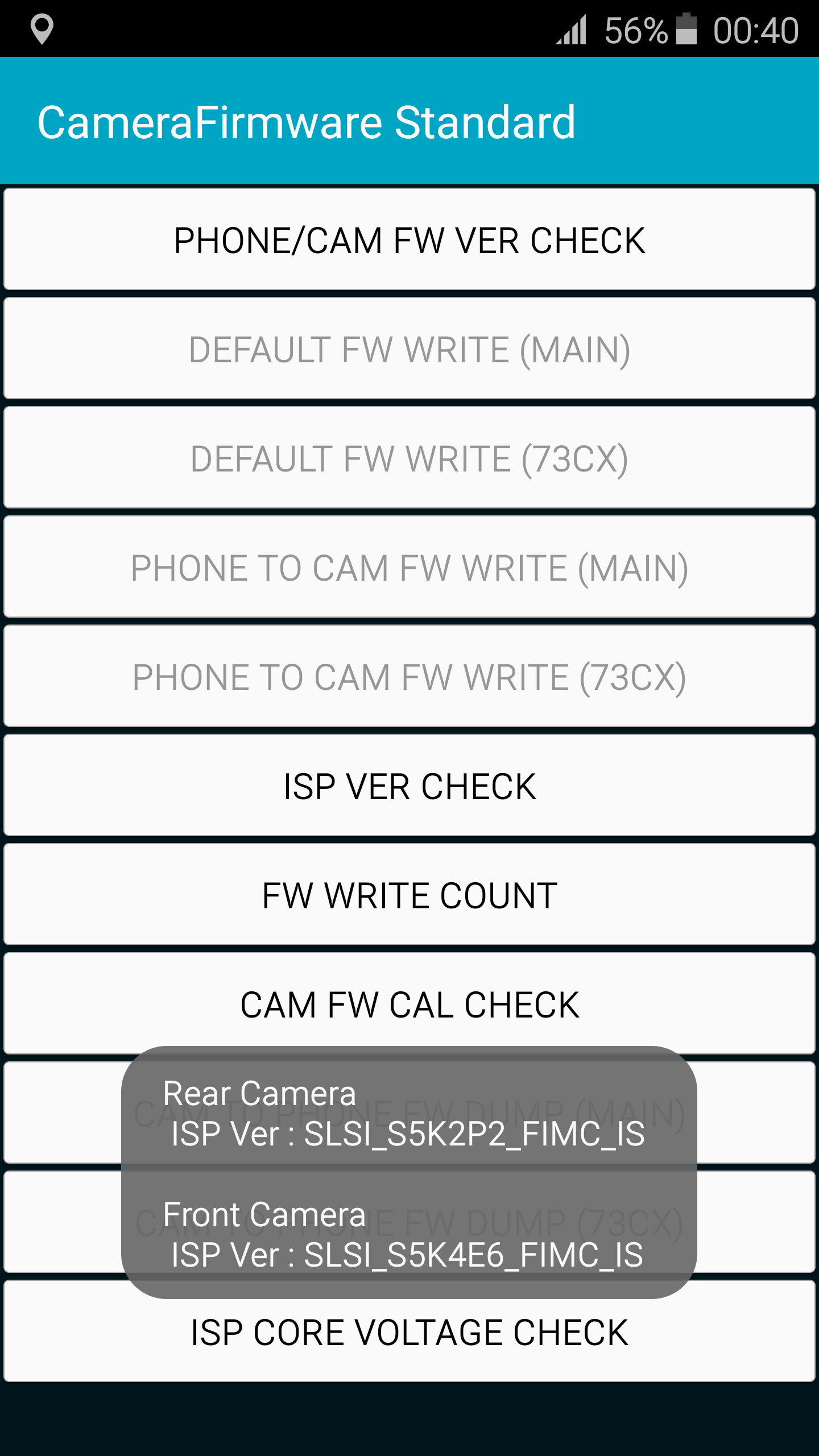The height and width of the screenshot is (1456, 819).
Task: Choose DEFAULT FW WRITE (73CX)
Action: click(x=409, y=458)
